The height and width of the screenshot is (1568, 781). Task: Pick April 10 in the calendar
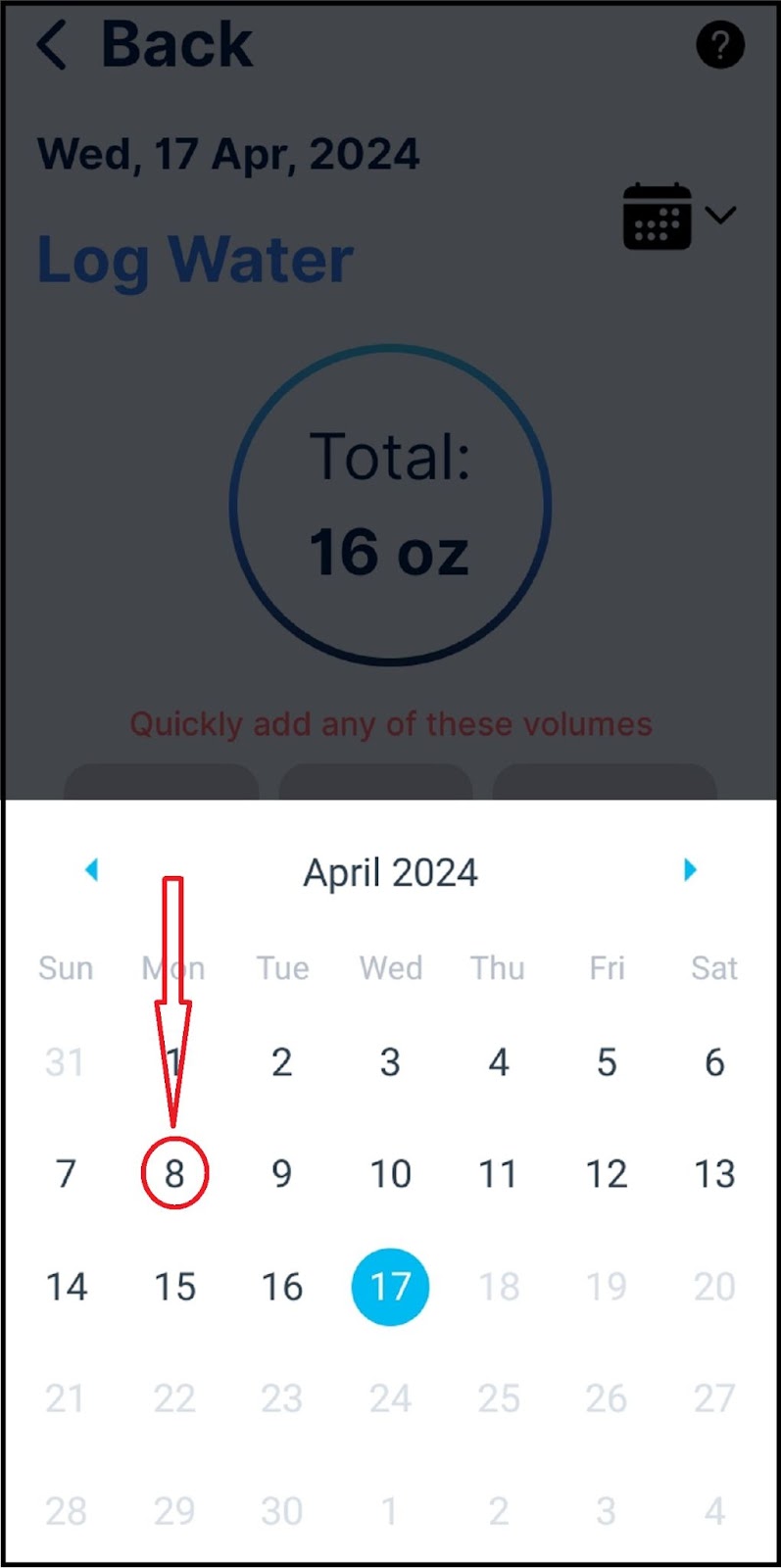click(x=390, y=1173)
